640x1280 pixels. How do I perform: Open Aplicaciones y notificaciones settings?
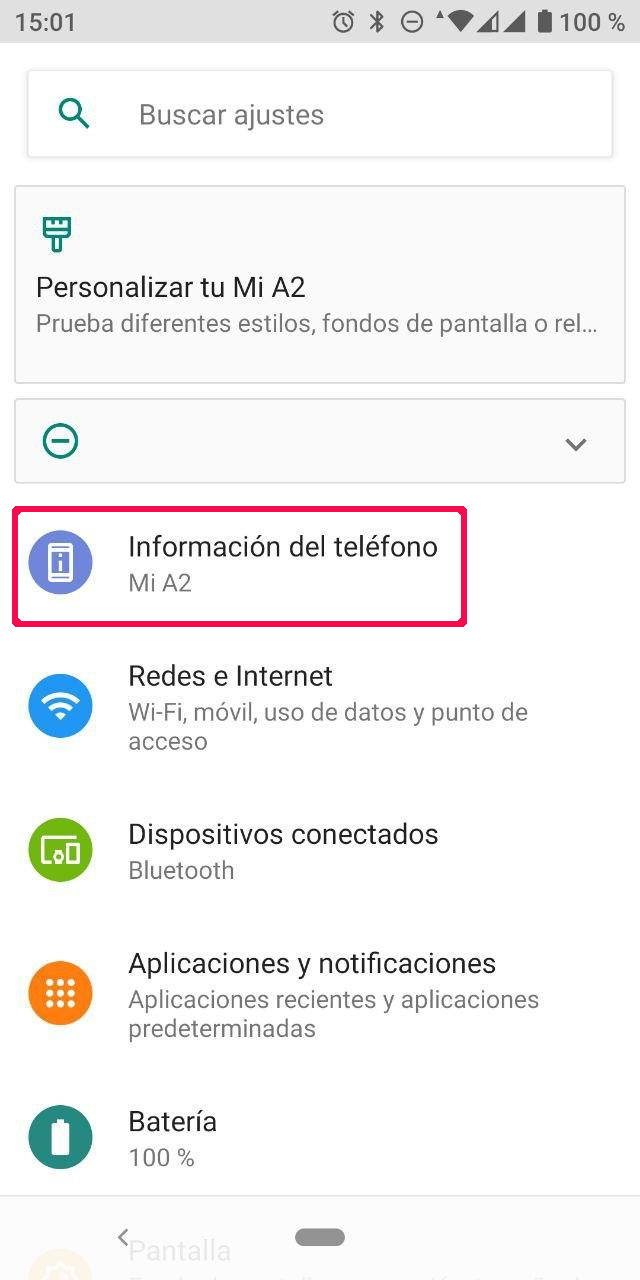click(x=320, y=994)
